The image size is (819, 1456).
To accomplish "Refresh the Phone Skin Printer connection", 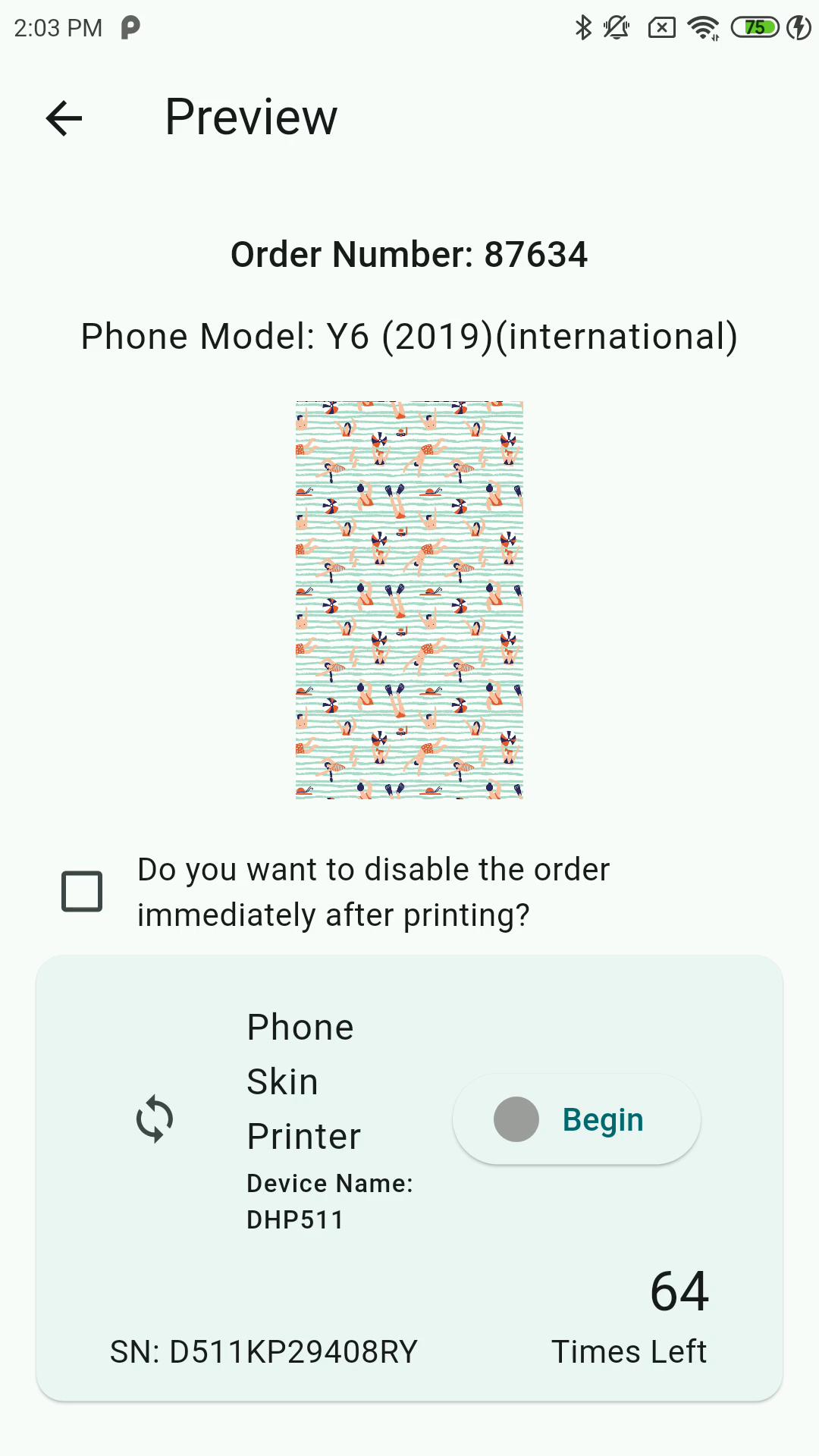I will 155,1119.
